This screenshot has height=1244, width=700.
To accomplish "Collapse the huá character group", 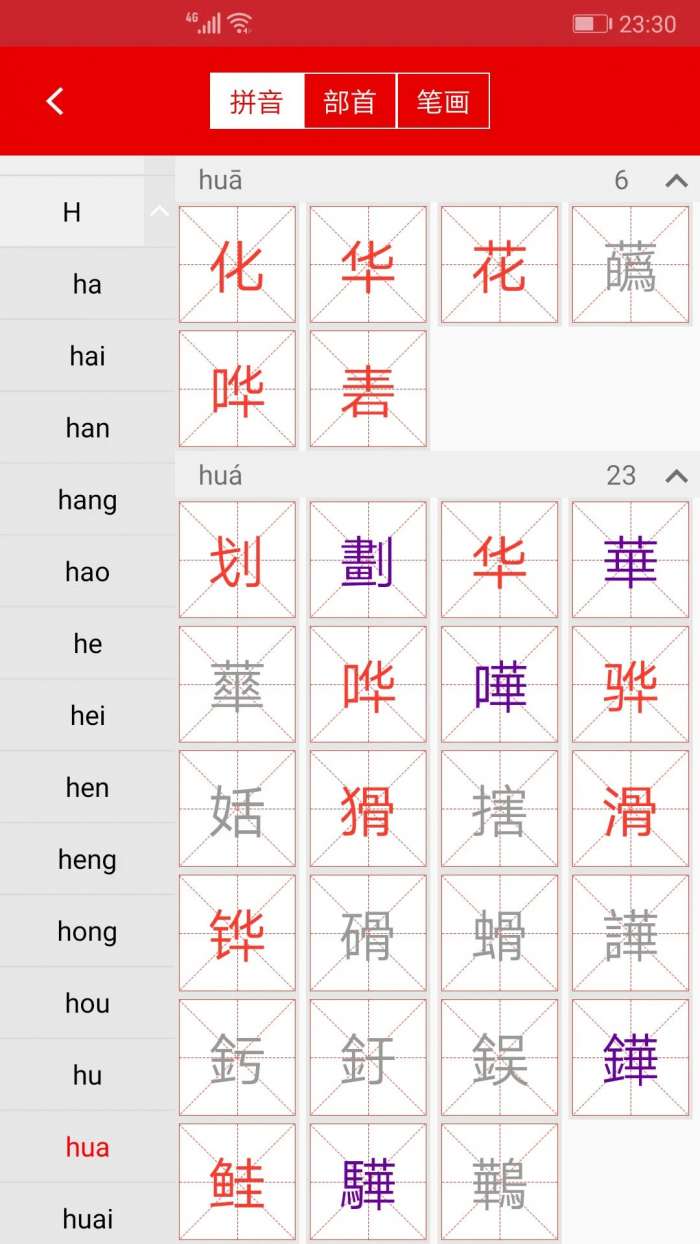I will pyautogui.click(x=676, y=476).
